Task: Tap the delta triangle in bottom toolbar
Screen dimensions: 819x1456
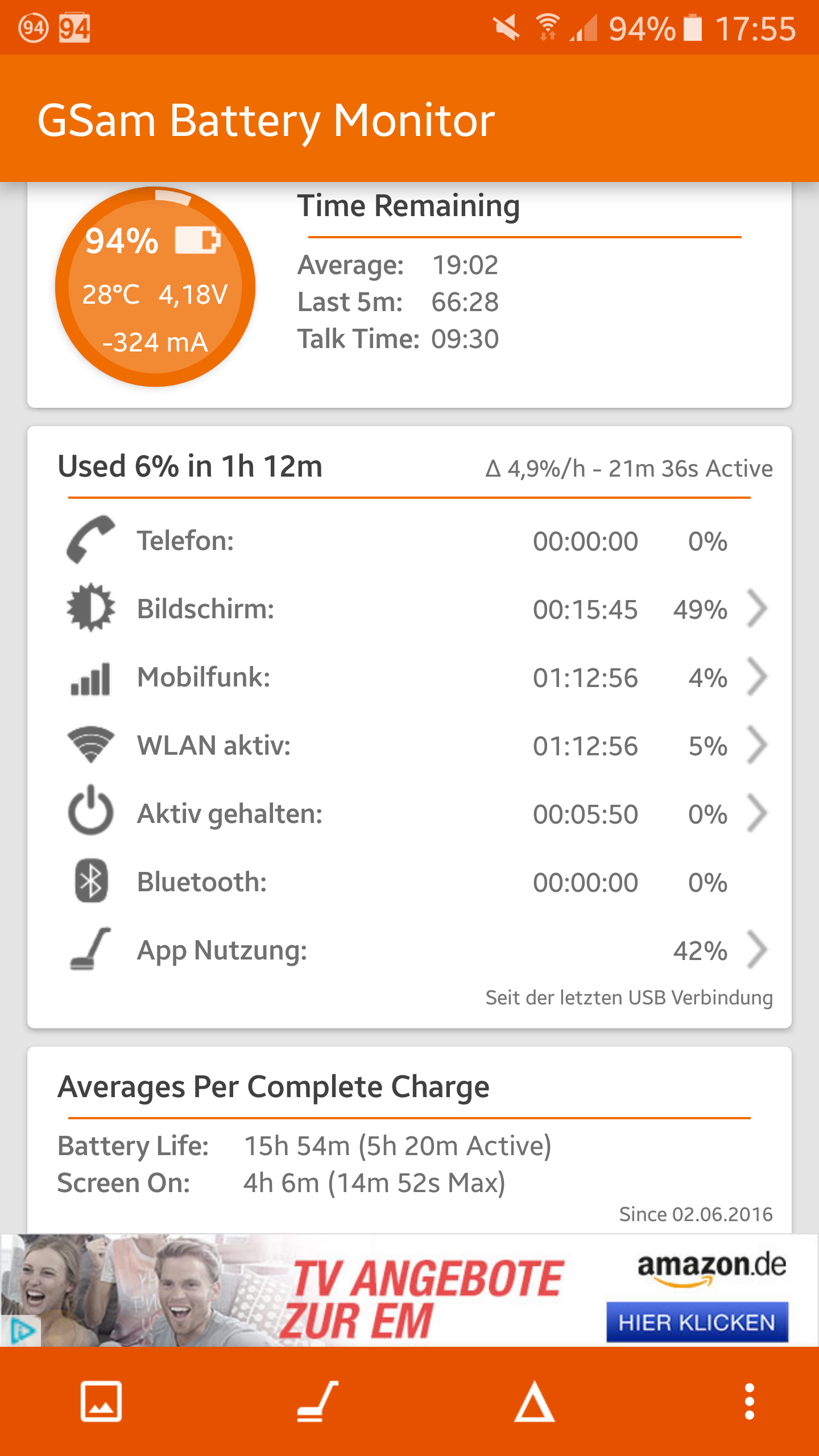Action: coord(534,1401)
